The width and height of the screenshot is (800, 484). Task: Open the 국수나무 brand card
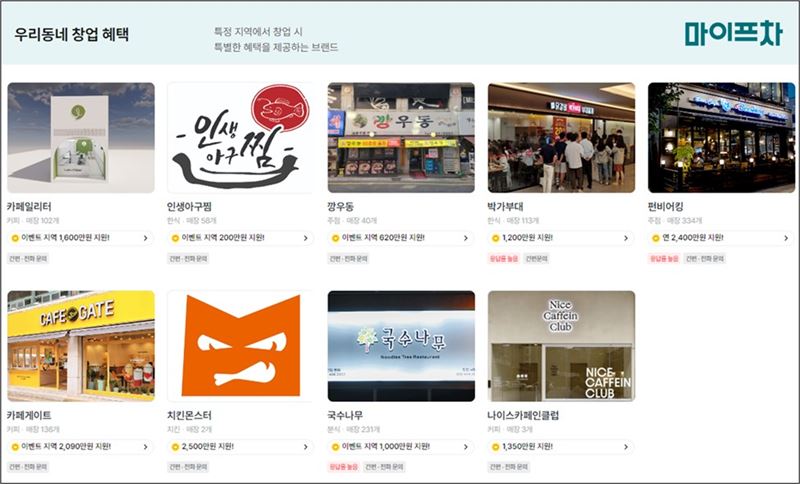pos(401,346)
